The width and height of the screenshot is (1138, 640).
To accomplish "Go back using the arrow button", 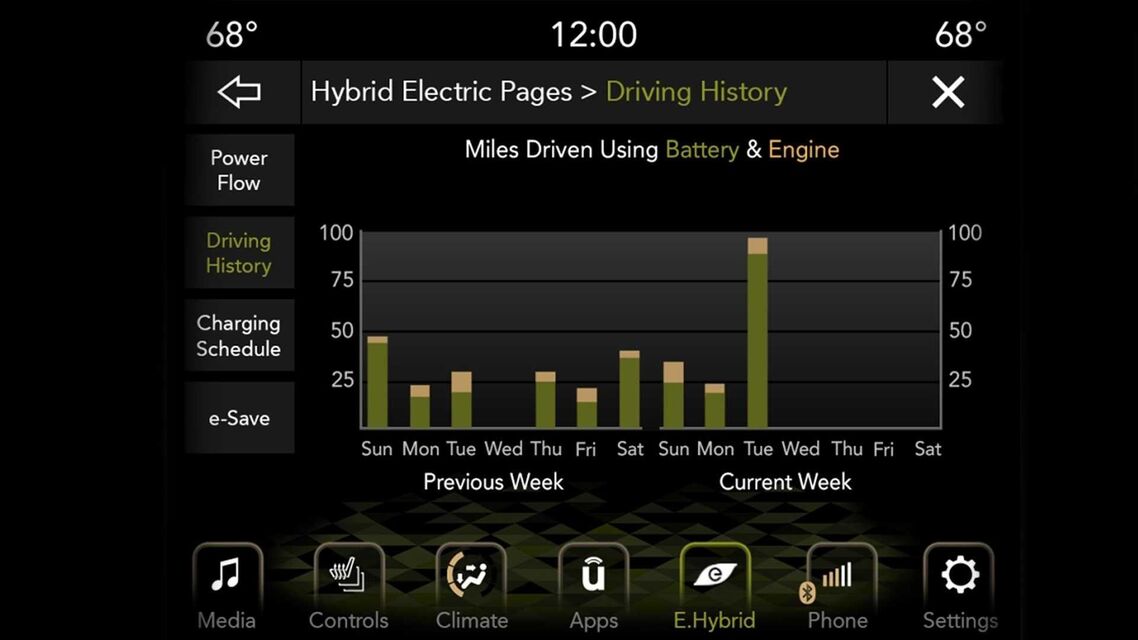I will 240,93.
